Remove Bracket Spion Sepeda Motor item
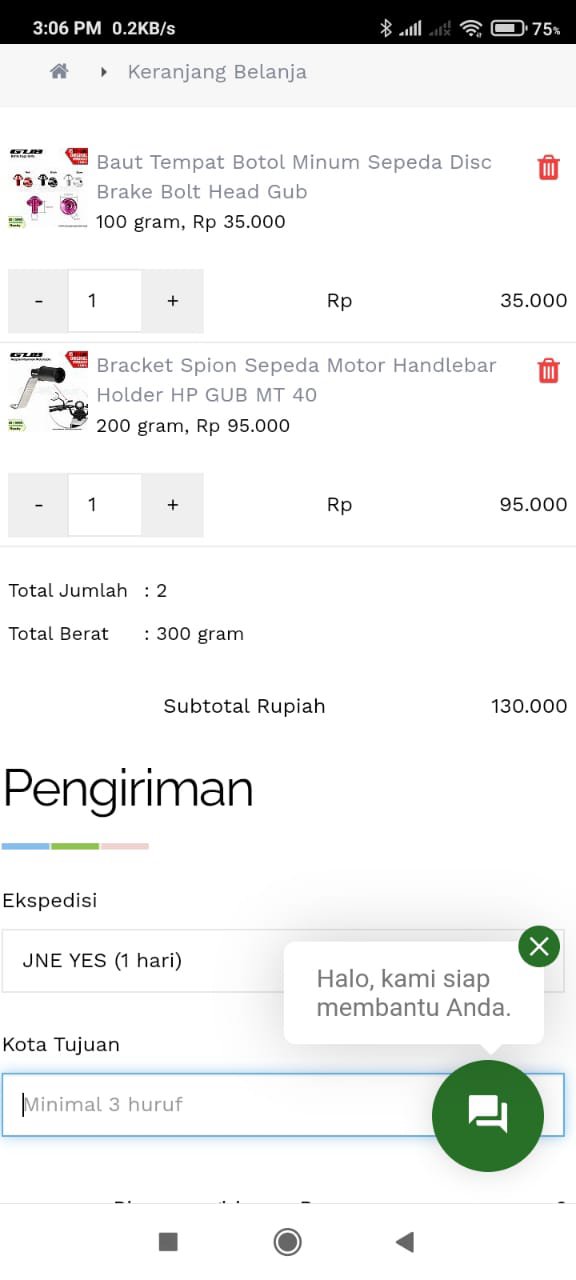Viewport: 576px width, 1280px height. (548, 371)
